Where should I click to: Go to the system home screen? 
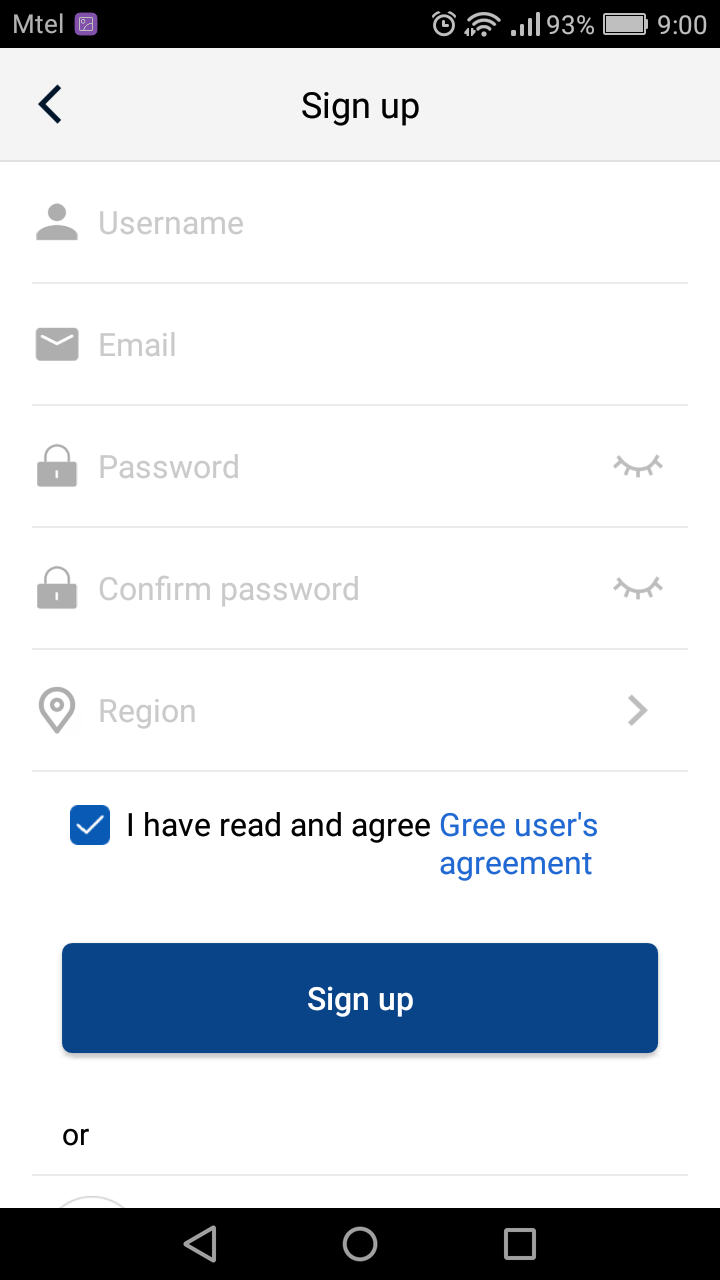[360, 1244]
